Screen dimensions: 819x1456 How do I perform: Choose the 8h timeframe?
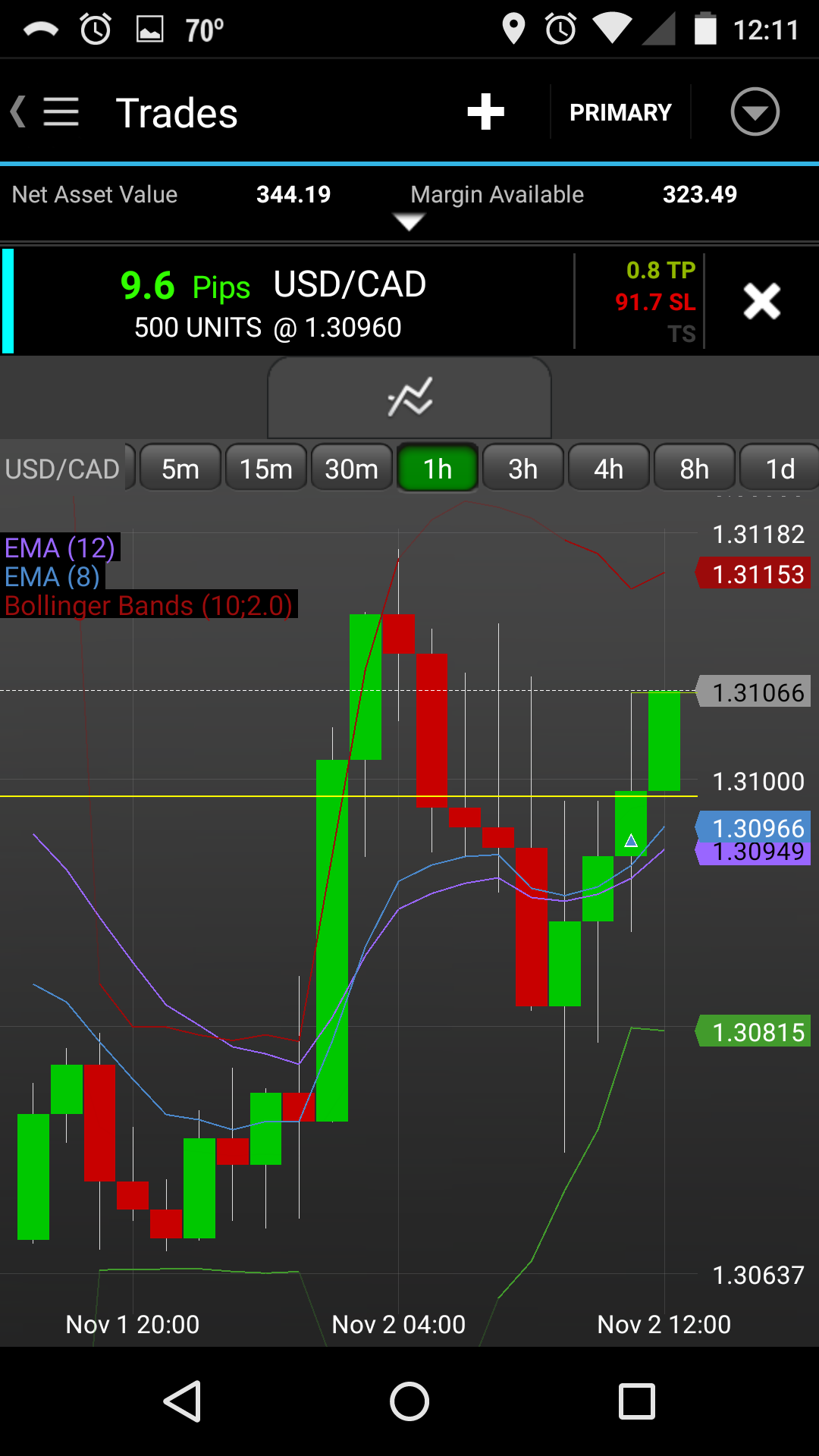(x=695, y=469)
